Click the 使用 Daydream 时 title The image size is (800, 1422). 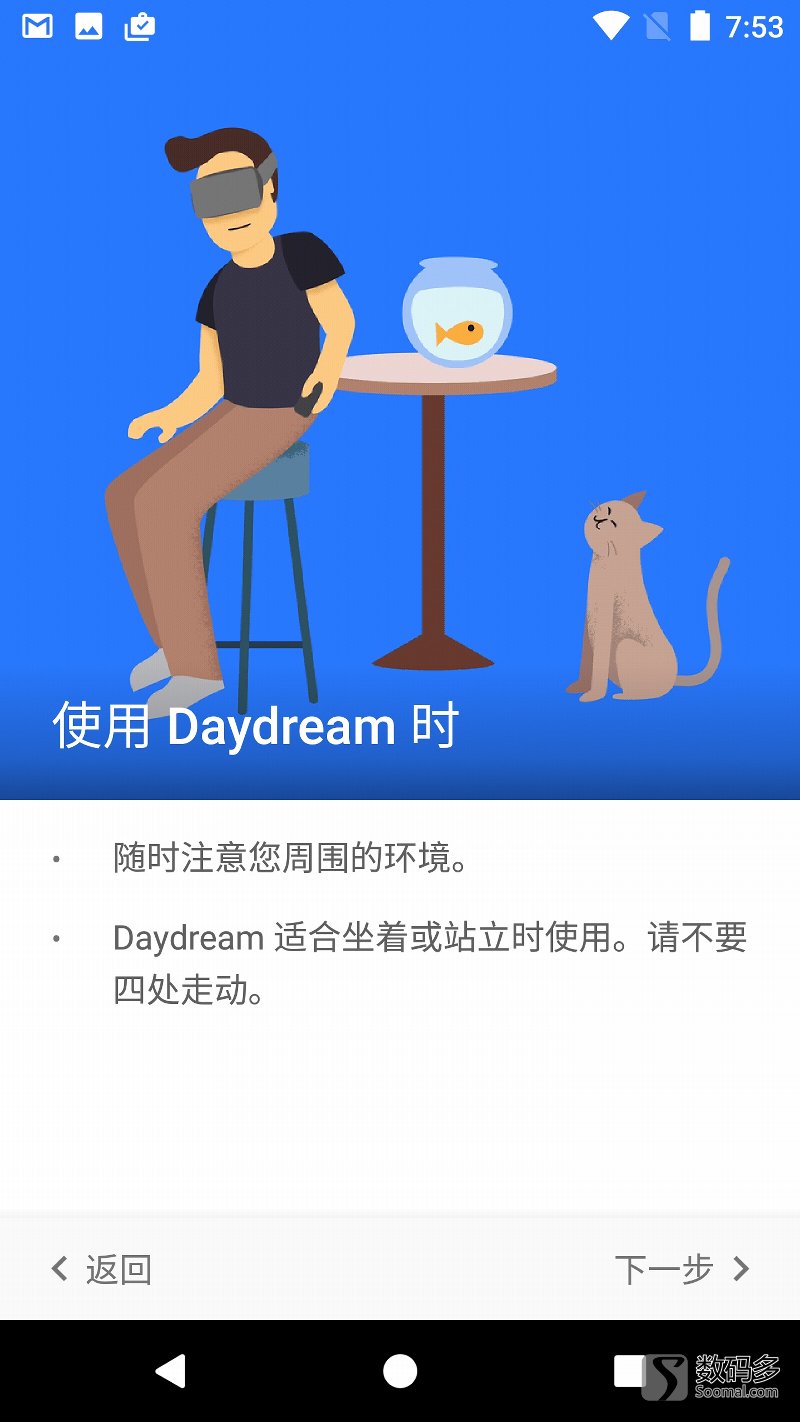tap(255, 726)
